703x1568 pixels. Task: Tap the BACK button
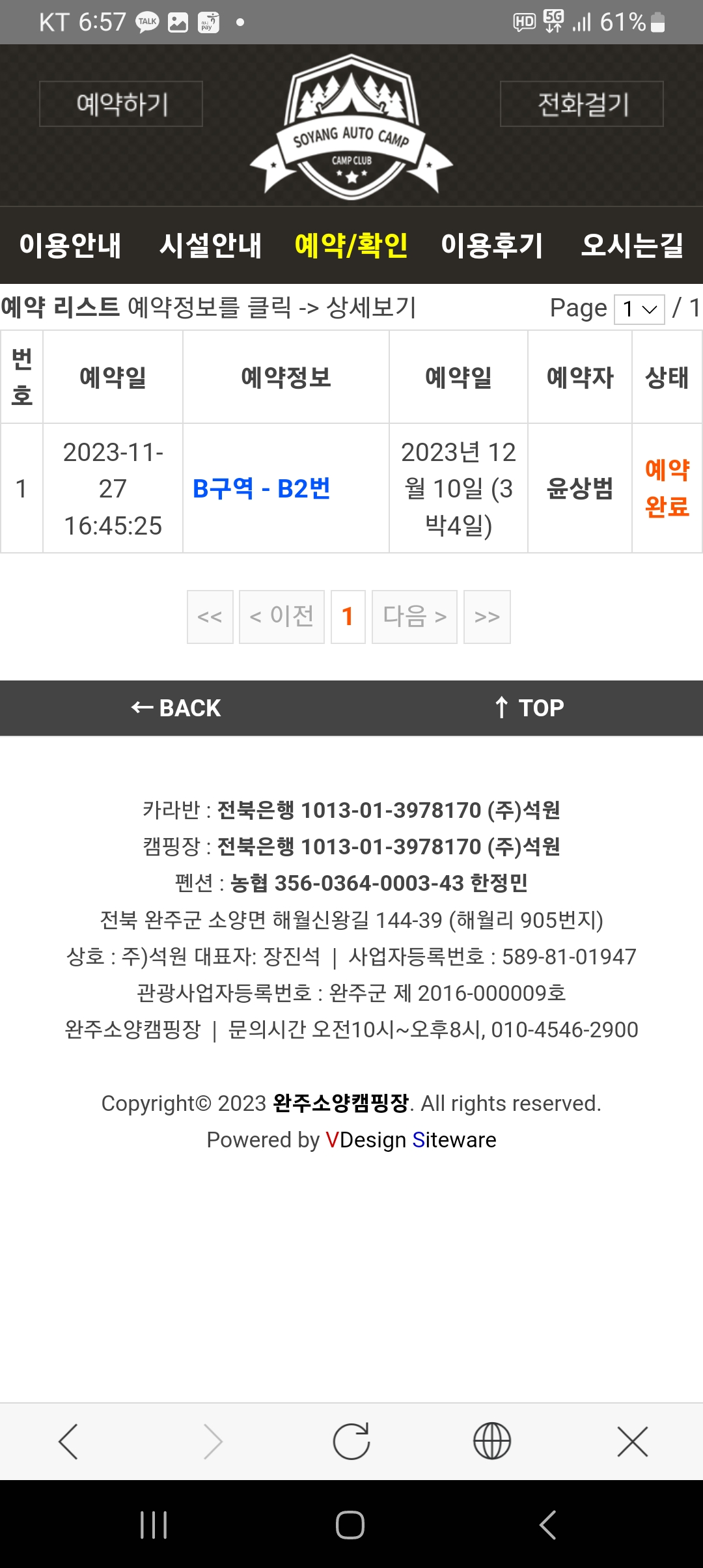pos(176,708)
